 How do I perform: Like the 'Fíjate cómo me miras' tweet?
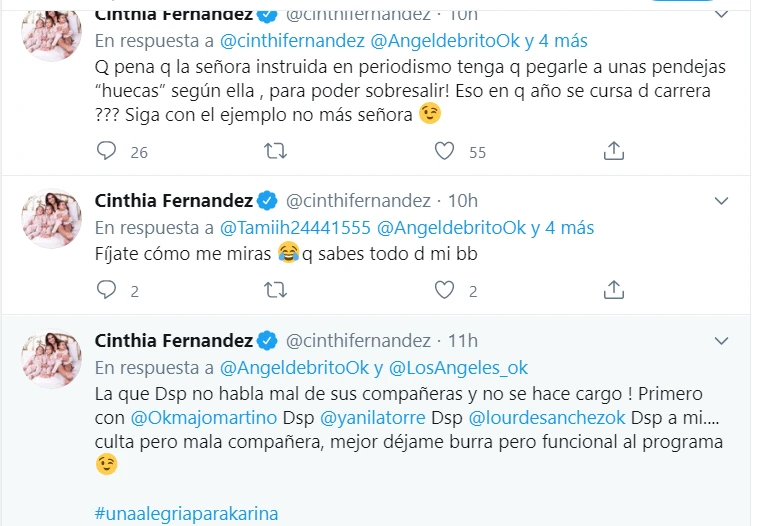click(x=445, y=290)
